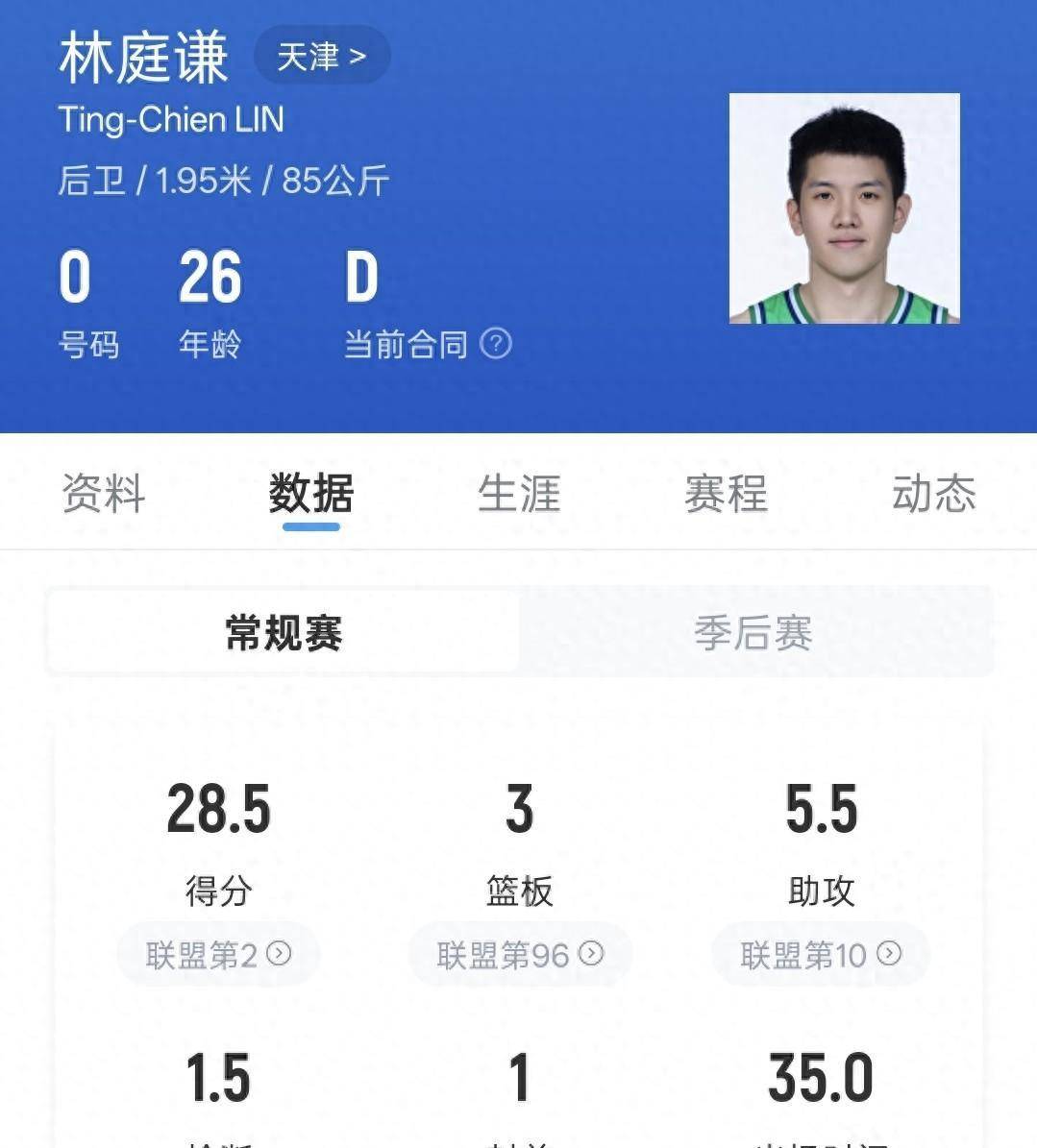This screenshot has height=1148, width=1037.
Task: Expand the 天津 team page
Action: (322, 56)
